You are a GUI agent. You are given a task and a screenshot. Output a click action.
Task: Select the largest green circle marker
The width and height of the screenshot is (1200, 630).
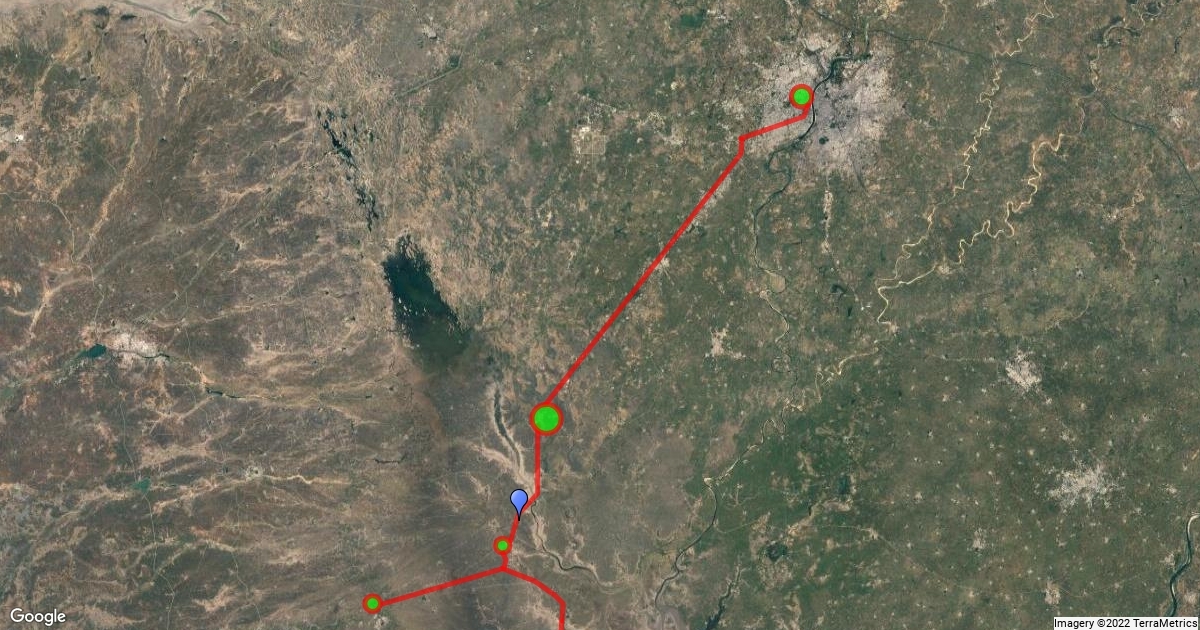point(545,418)
